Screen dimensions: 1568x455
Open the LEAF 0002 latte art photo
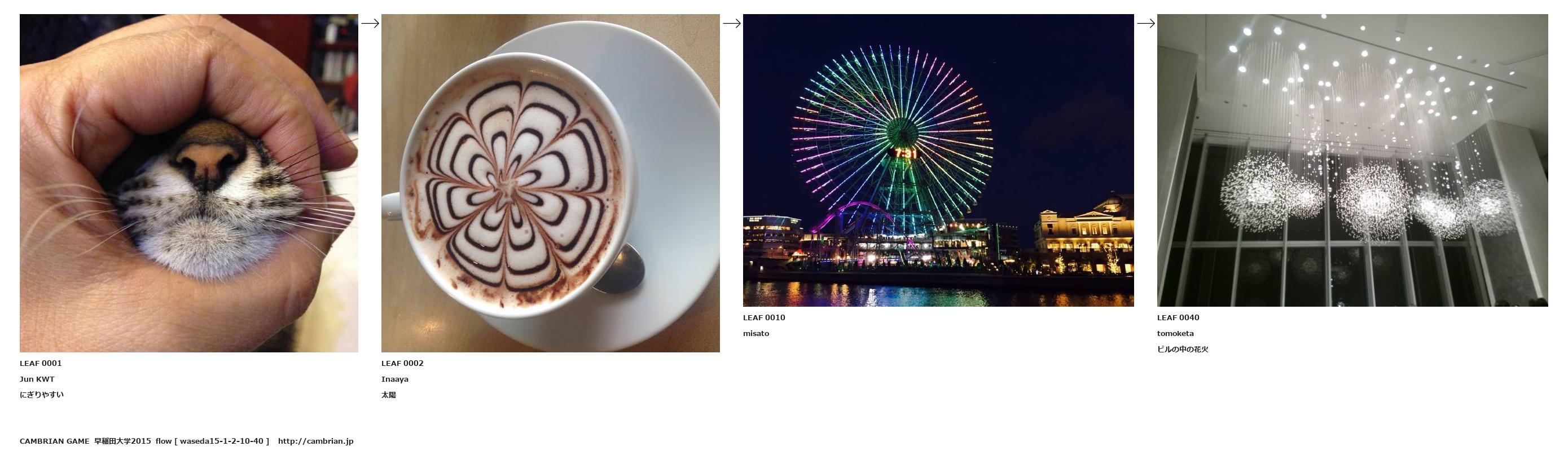(x=550, y=183)
